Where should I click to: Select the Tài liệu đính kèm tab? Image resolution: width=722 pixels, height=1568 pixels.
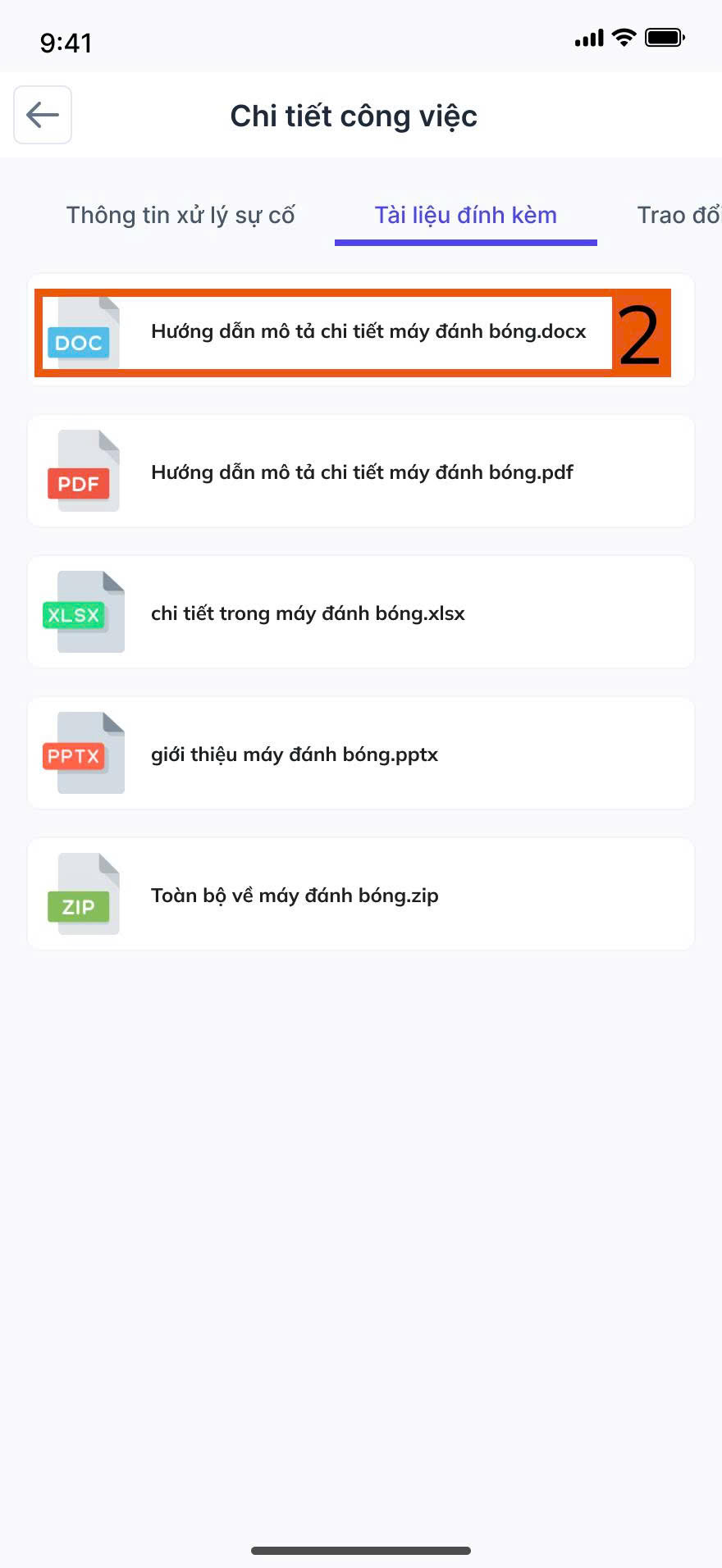pyautogui.click(x=465, y=215)
